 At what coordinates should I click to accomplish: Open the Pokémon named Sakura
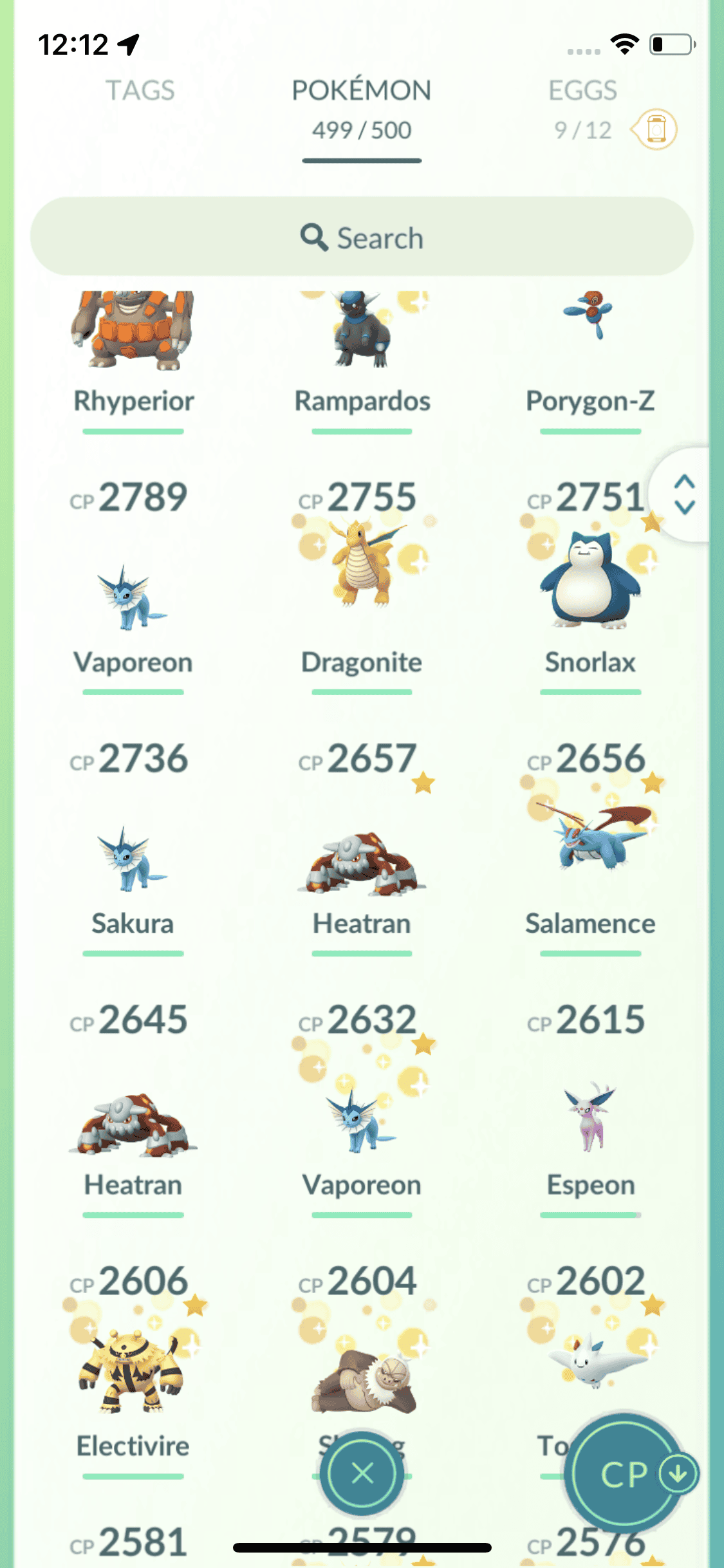pyautogui.click(x=133, y=856)
